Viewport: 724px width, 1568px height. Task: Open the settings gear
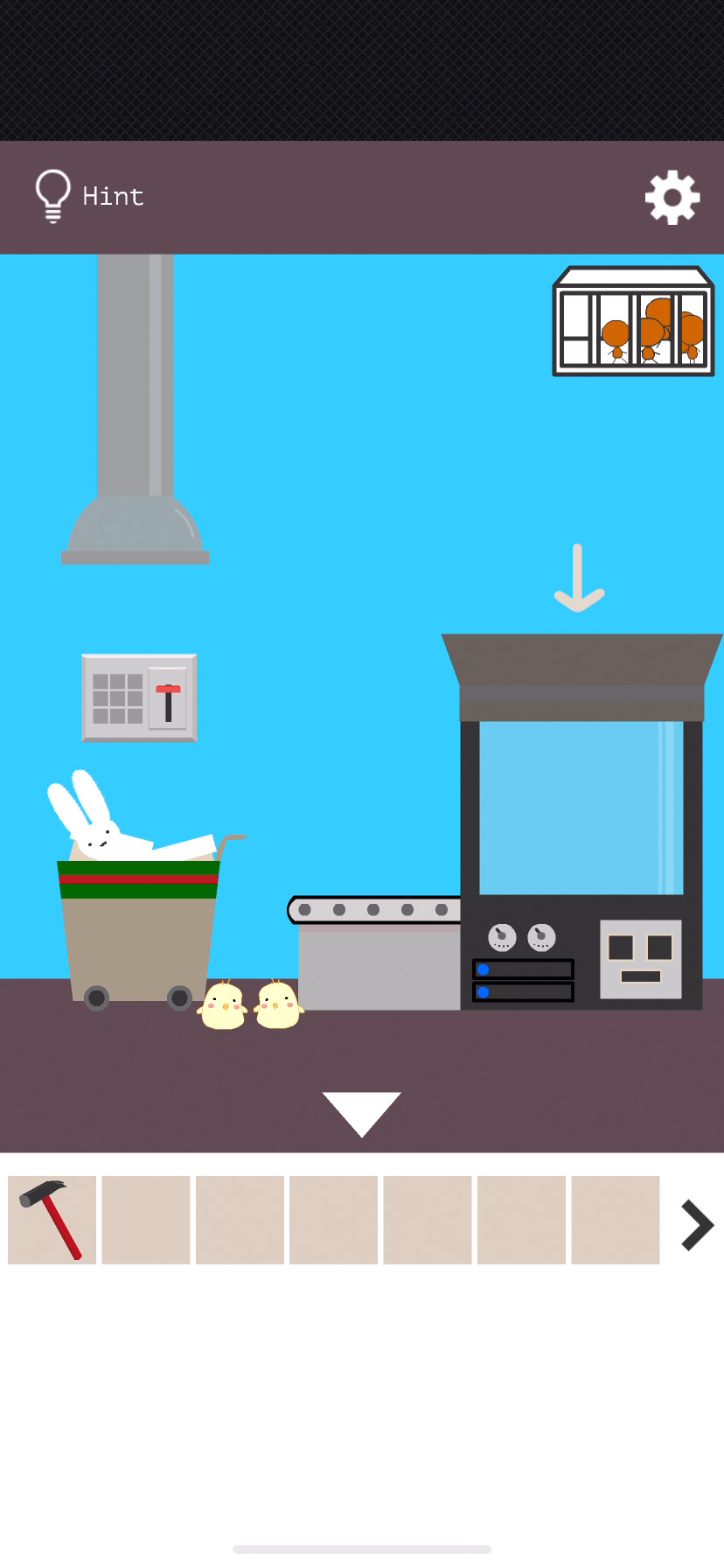672,198
